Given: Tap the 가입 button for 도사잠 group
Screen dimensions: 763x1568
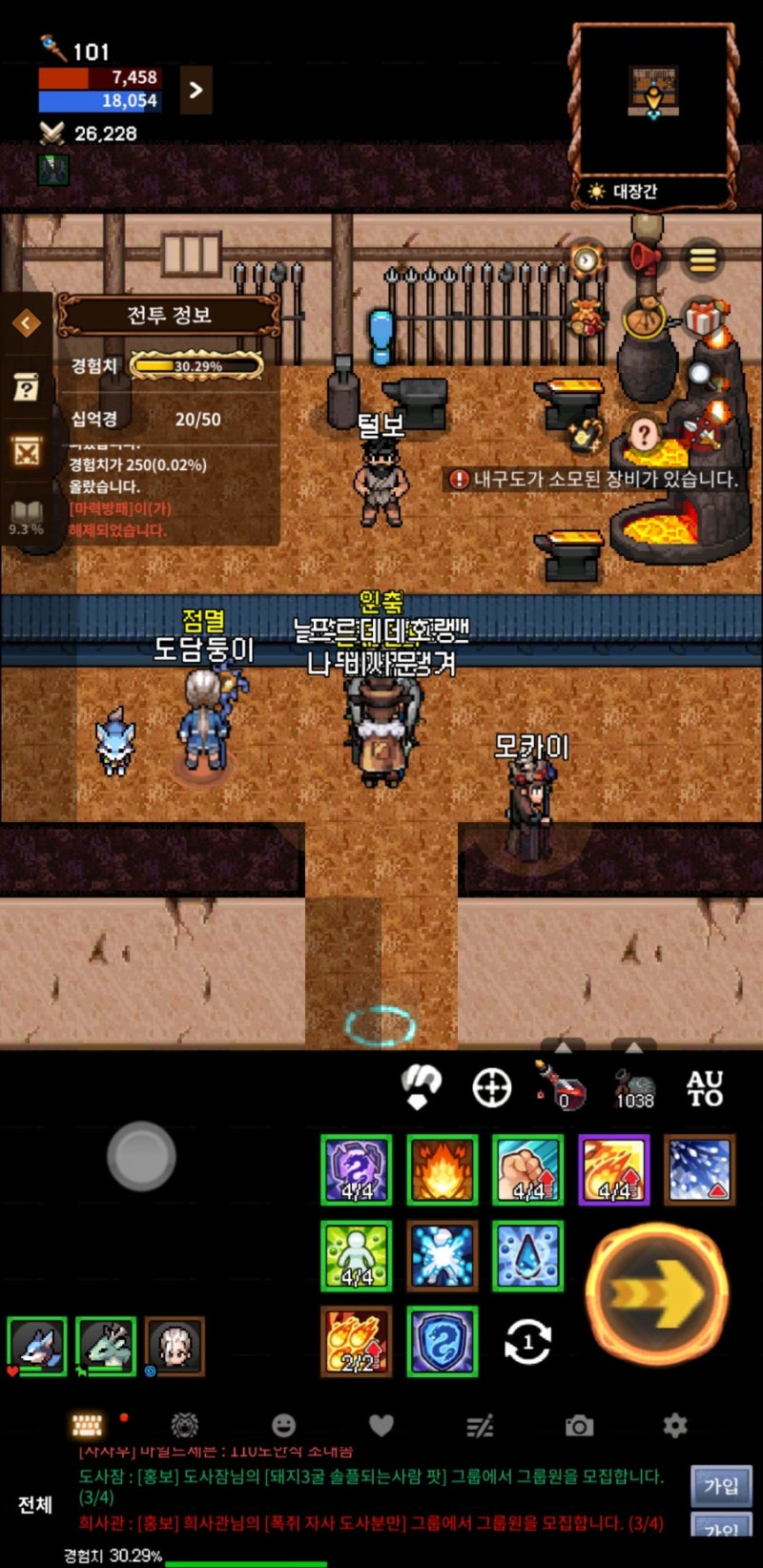Looking at the screenshot, I should tap(721, 1486).
